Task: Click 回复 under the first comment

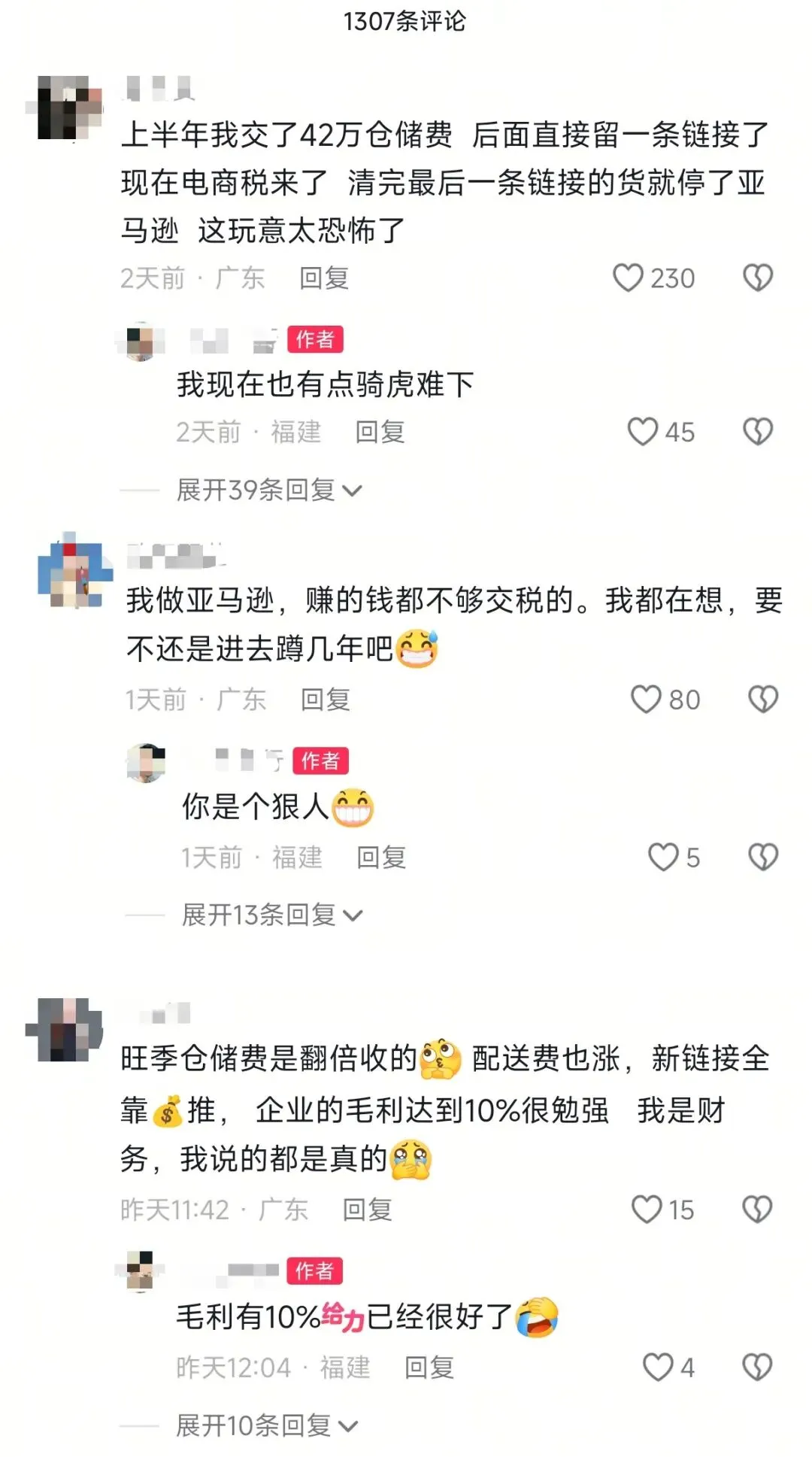Action: click(x=325, y=277)
